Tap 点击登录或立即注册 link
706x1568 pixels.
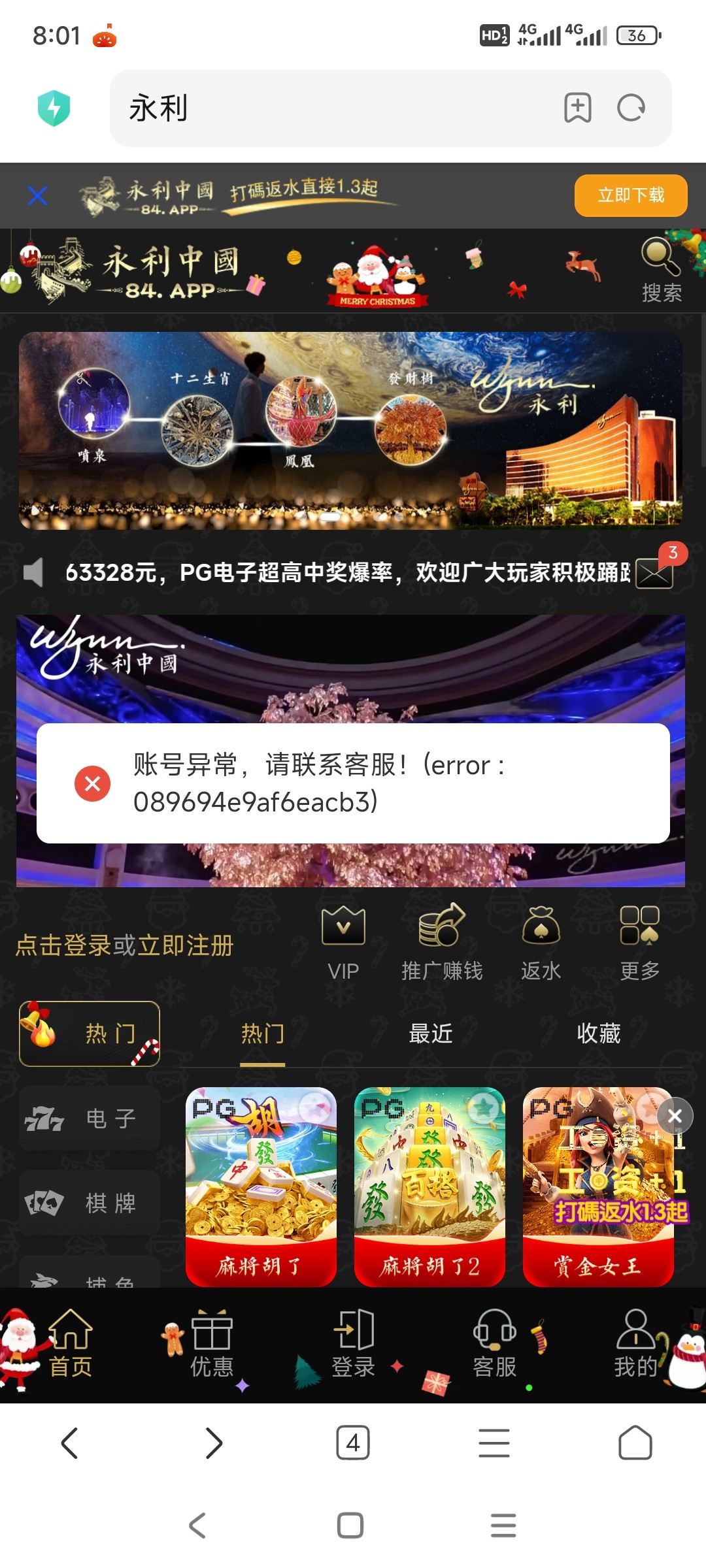point(124,945)
